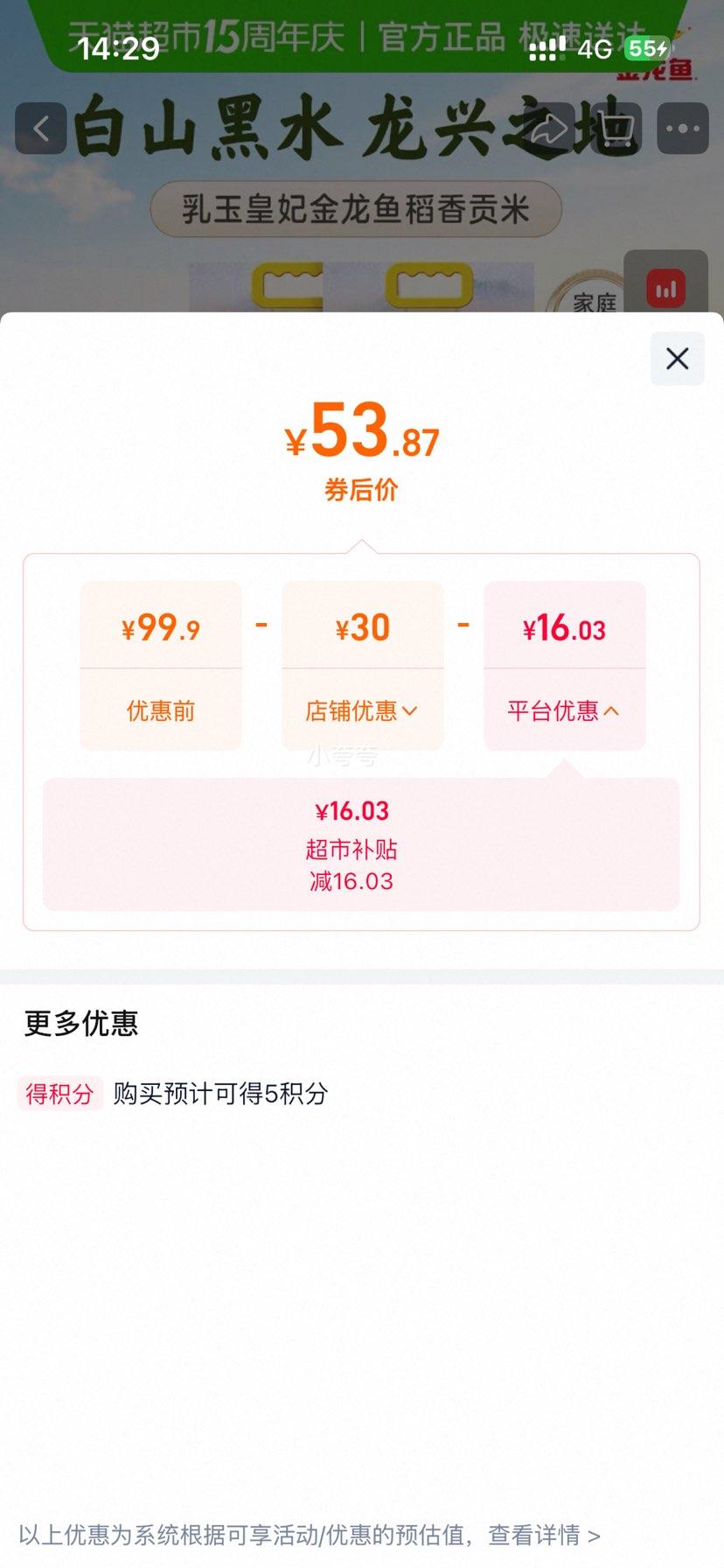The image size is (724, 1568).
Task: Dismiss the coupon price panel with the X
Action: click(x=676, y=359)
